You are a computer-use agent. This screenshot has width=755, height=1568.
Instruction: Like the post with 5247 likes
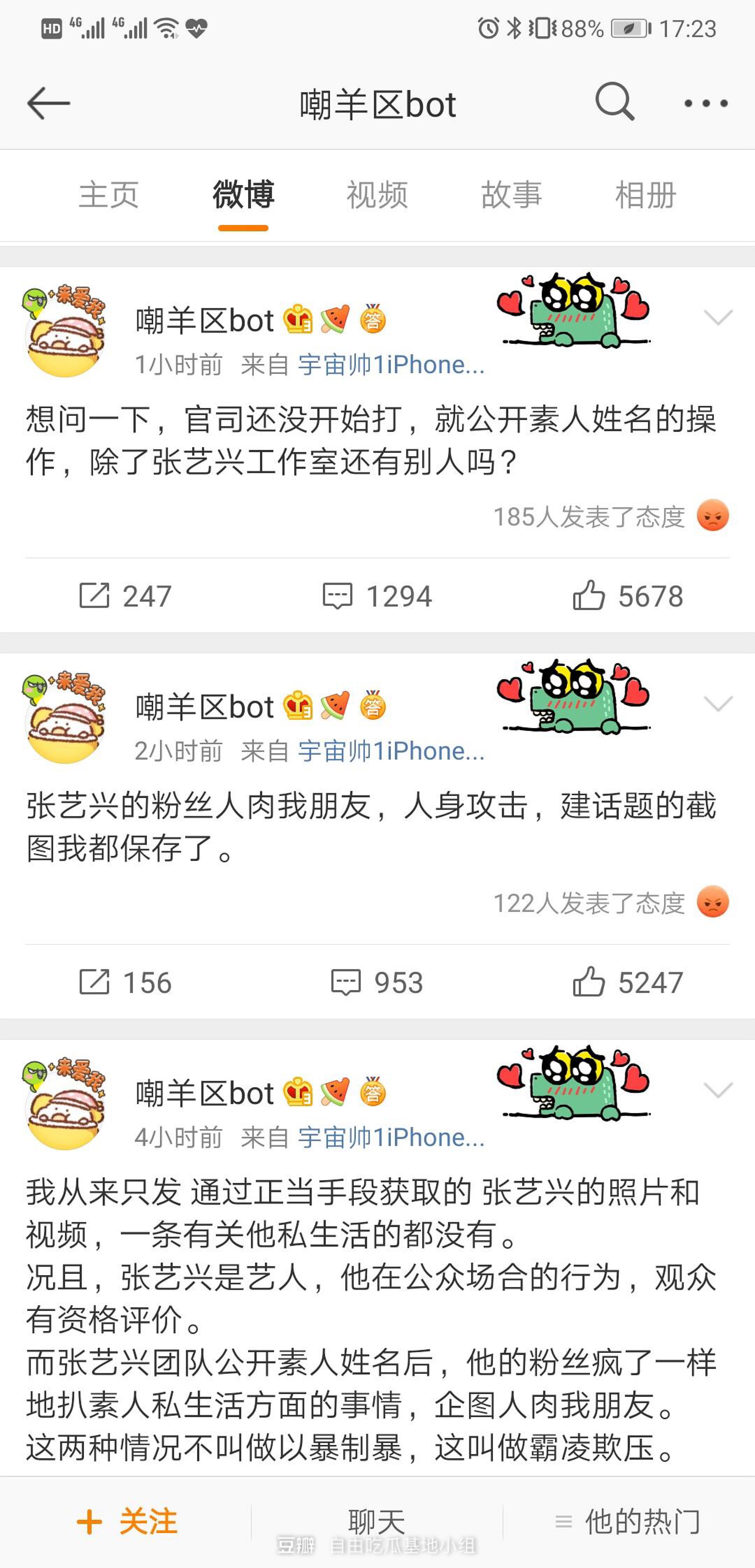tap(628, 982)
